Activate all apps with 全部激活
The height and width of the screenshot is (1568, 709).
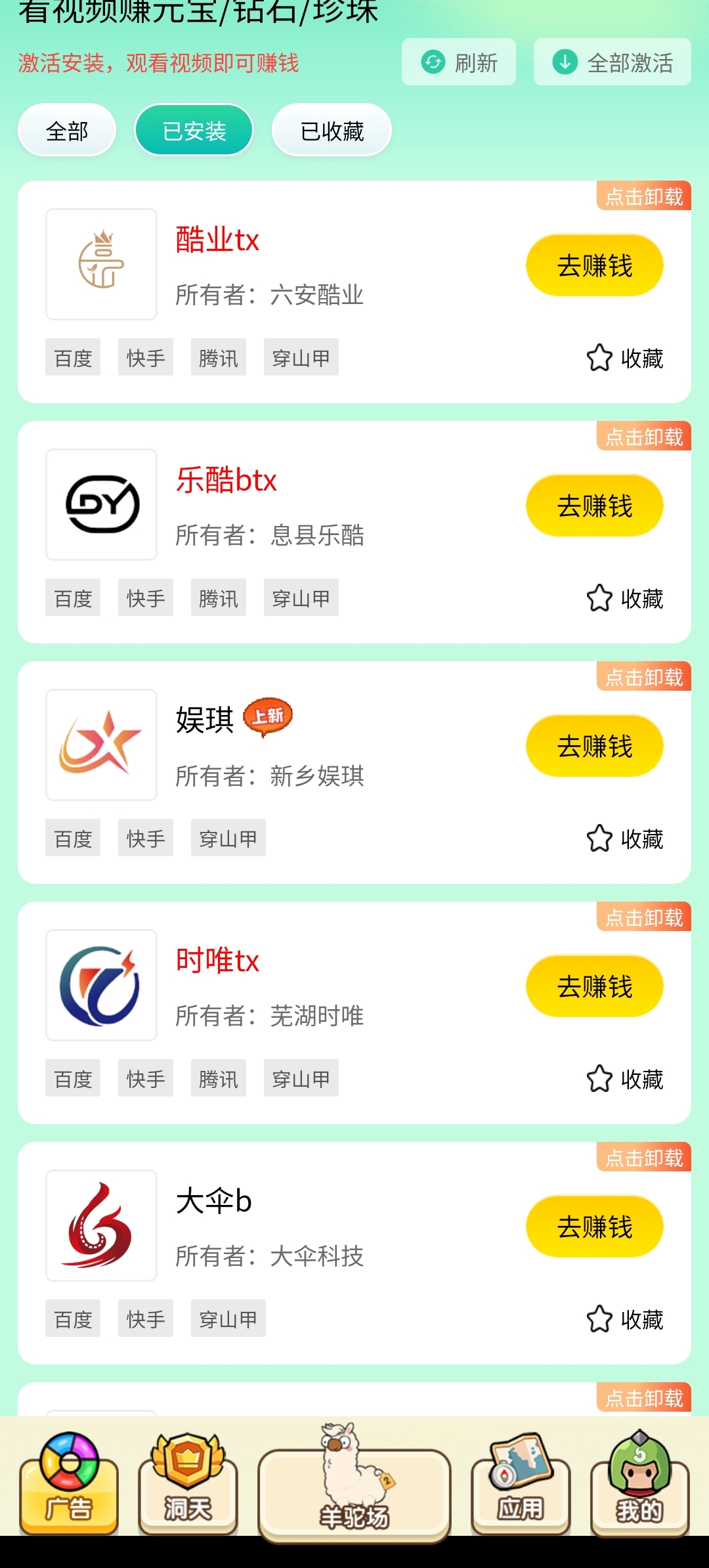[x=612, y=62]
